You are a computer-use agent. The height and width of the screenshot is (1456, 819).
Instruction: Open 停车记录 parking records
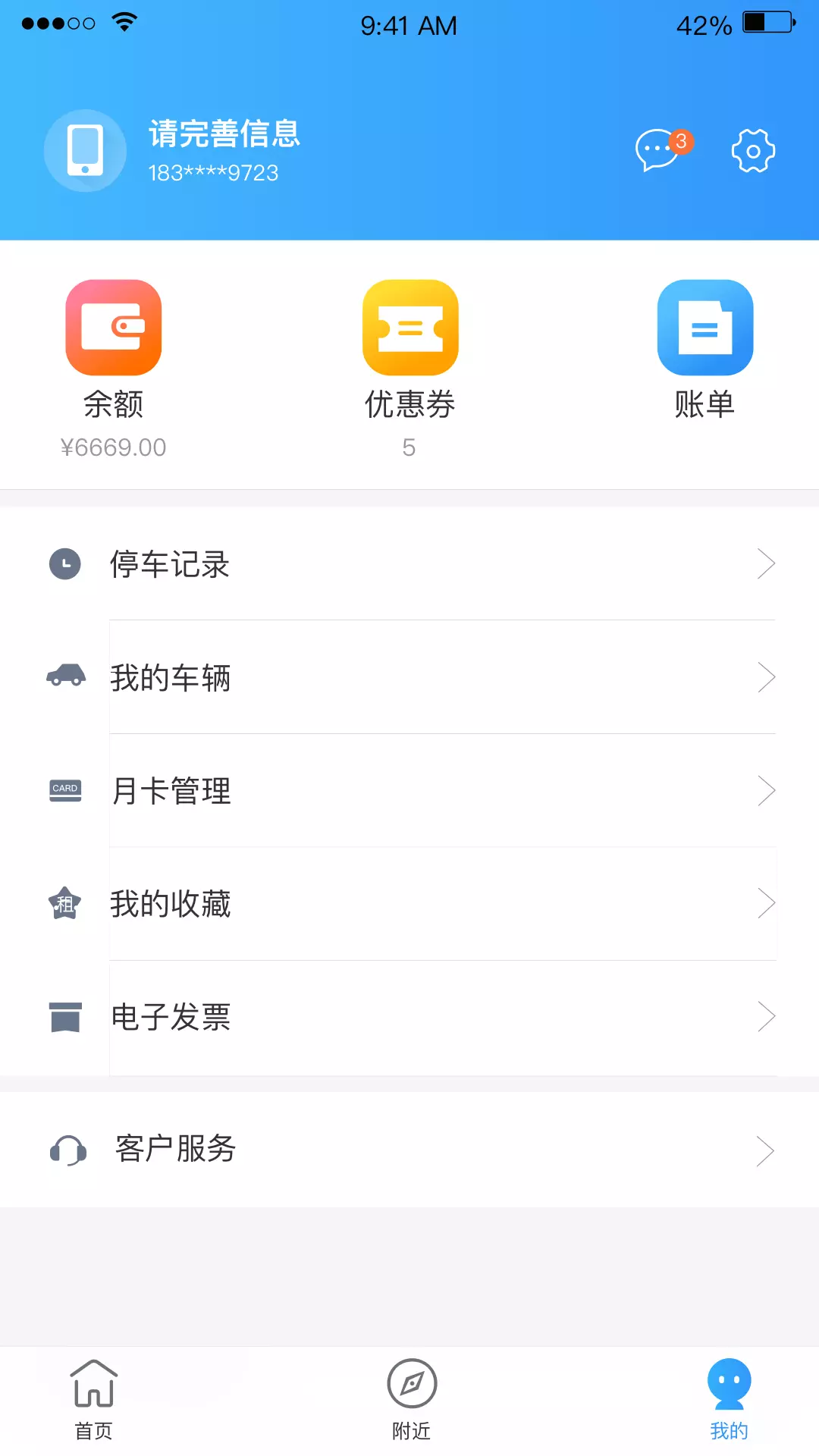click(409, 564)
